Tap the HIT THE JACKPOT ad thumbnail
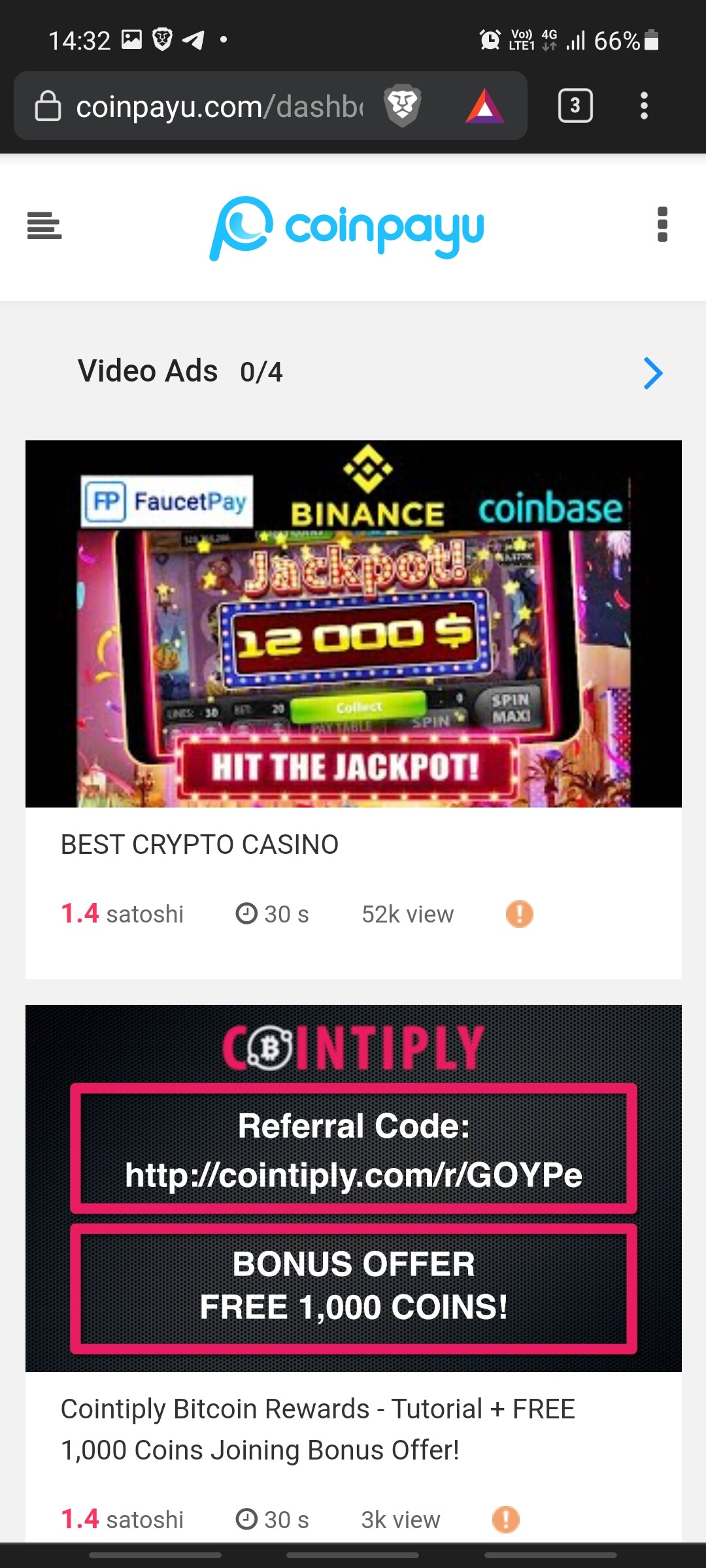Image resolution: width=706 pixels, height=1568 pixels. coord(353,624)
